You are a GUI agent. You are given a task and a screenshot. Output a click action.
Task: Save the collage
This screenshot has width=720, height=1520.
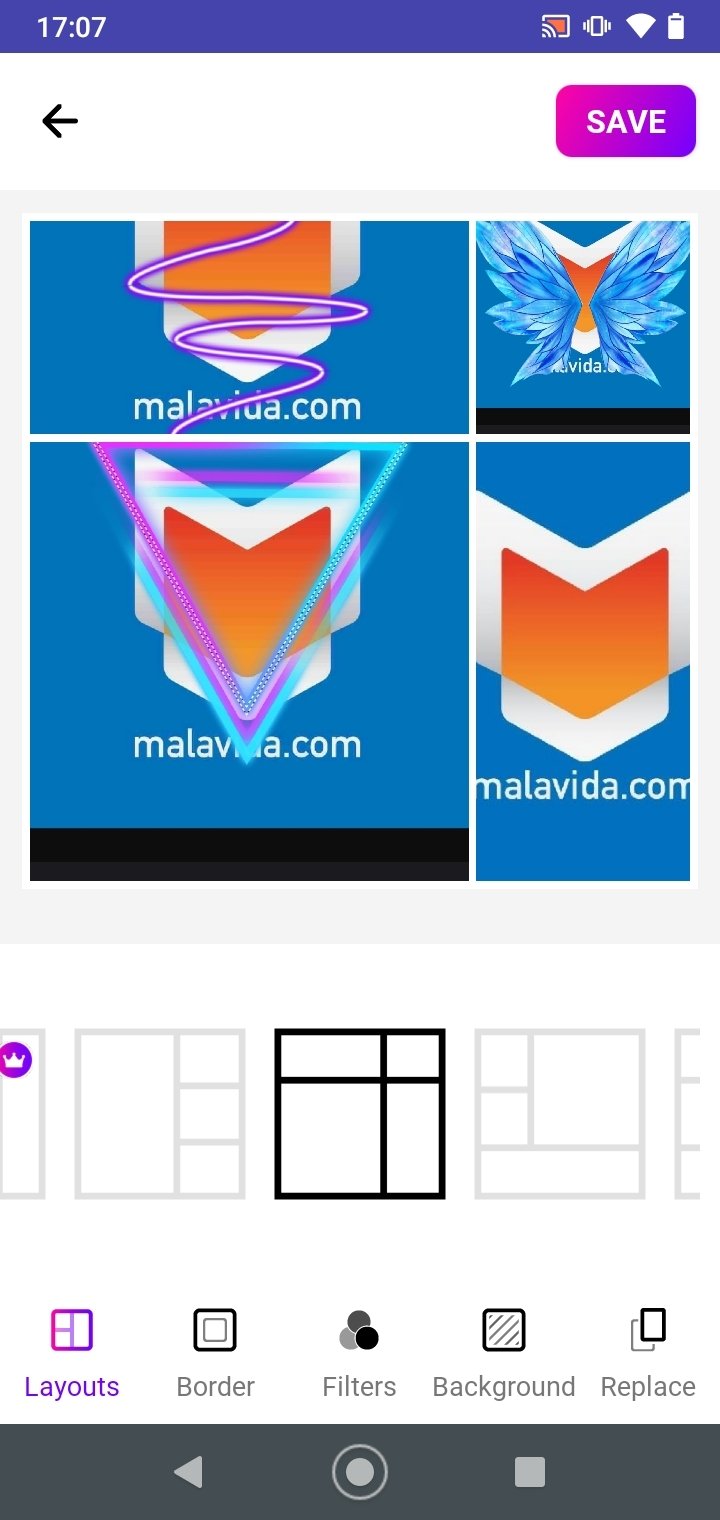coord(626,121)
